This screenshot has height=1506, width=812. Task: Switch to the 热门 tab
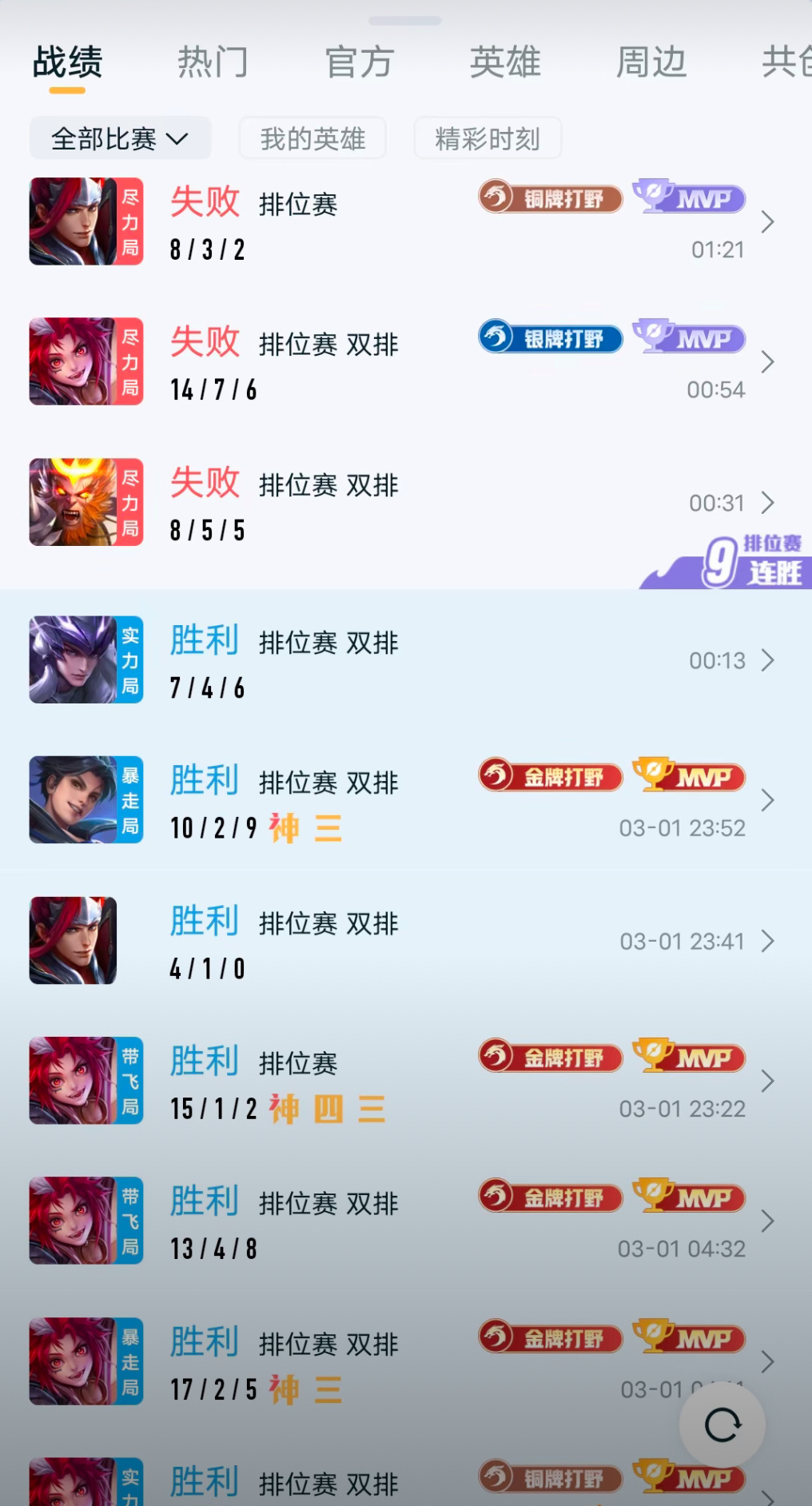[x=212, y=61]
